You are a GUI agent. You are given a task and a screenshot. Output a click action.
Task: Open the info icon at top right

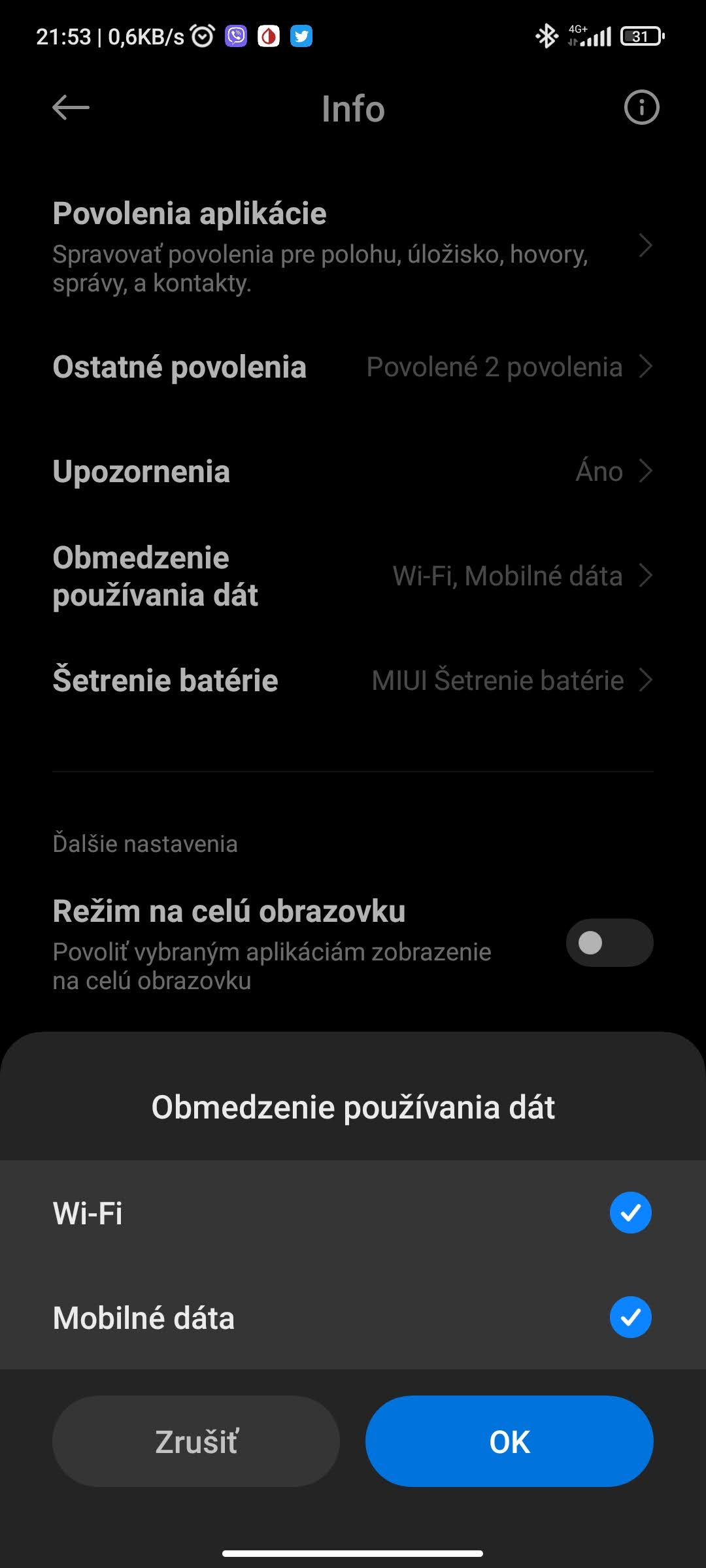pos(639,108)
